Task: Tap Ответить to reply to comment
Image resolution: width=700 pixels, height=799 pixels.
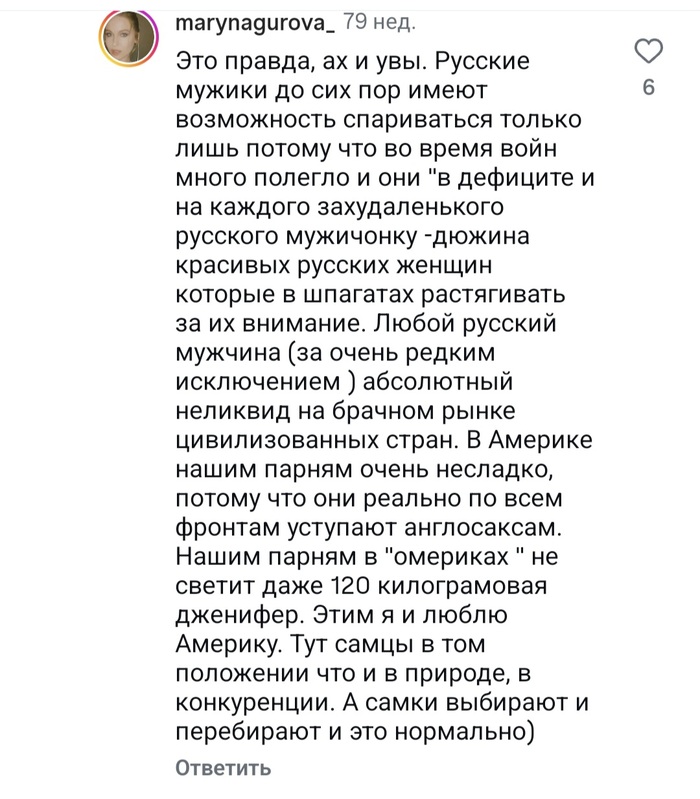Action: tap(223, 768)
